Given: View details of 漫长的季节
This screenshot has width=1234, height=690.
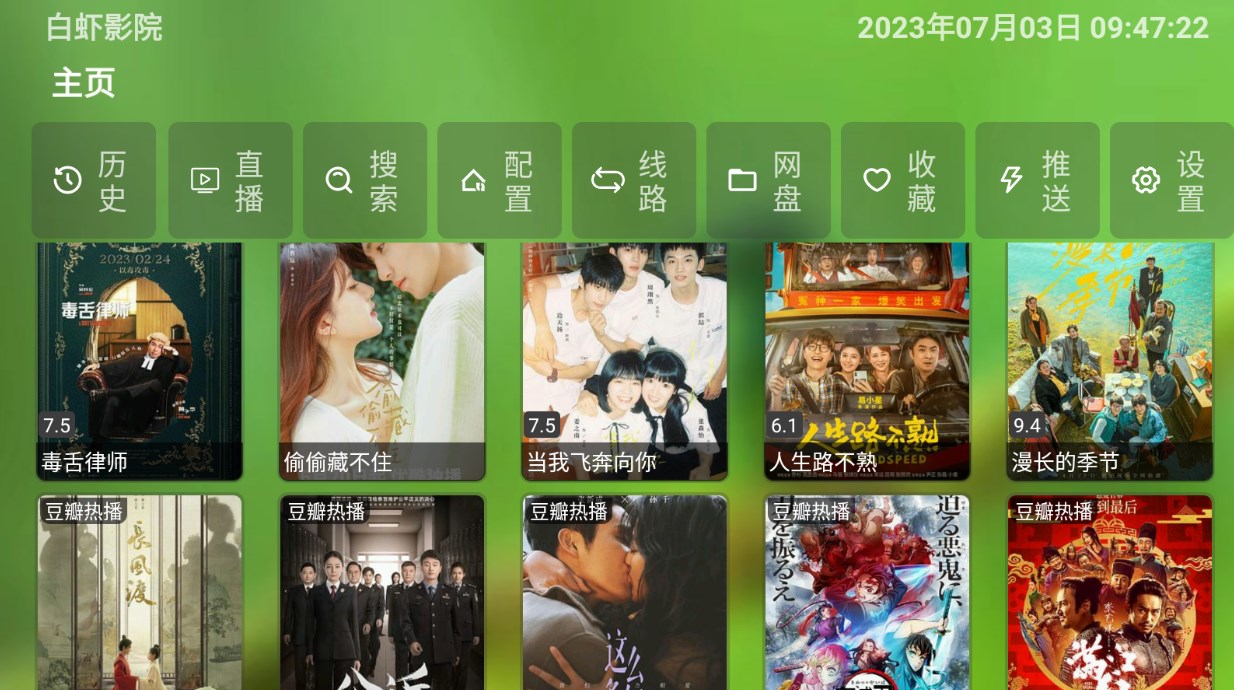Looking at the screenshot, I should tap(1110, 360).
